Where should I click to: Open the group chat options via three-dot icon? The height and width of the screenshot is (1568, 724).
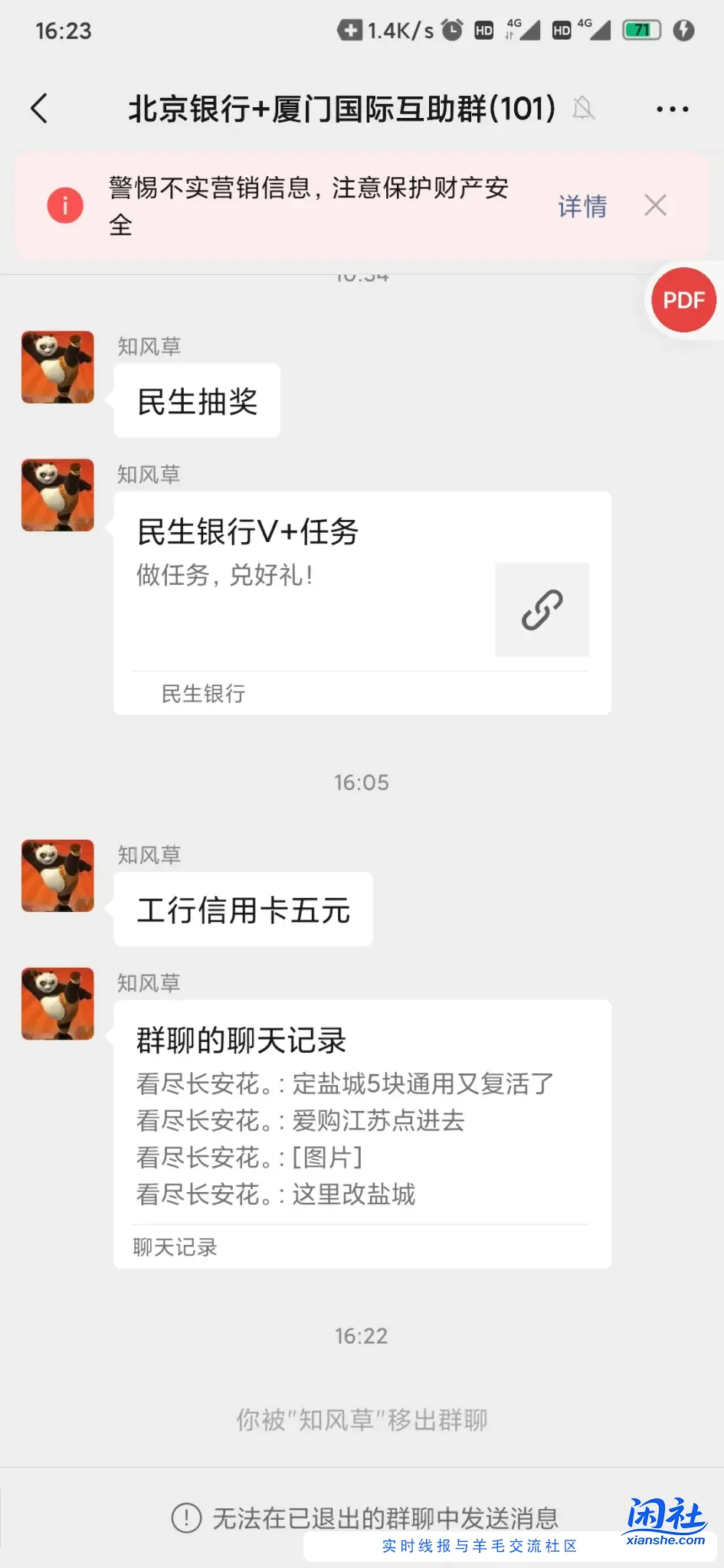click(x=673, y=109)
